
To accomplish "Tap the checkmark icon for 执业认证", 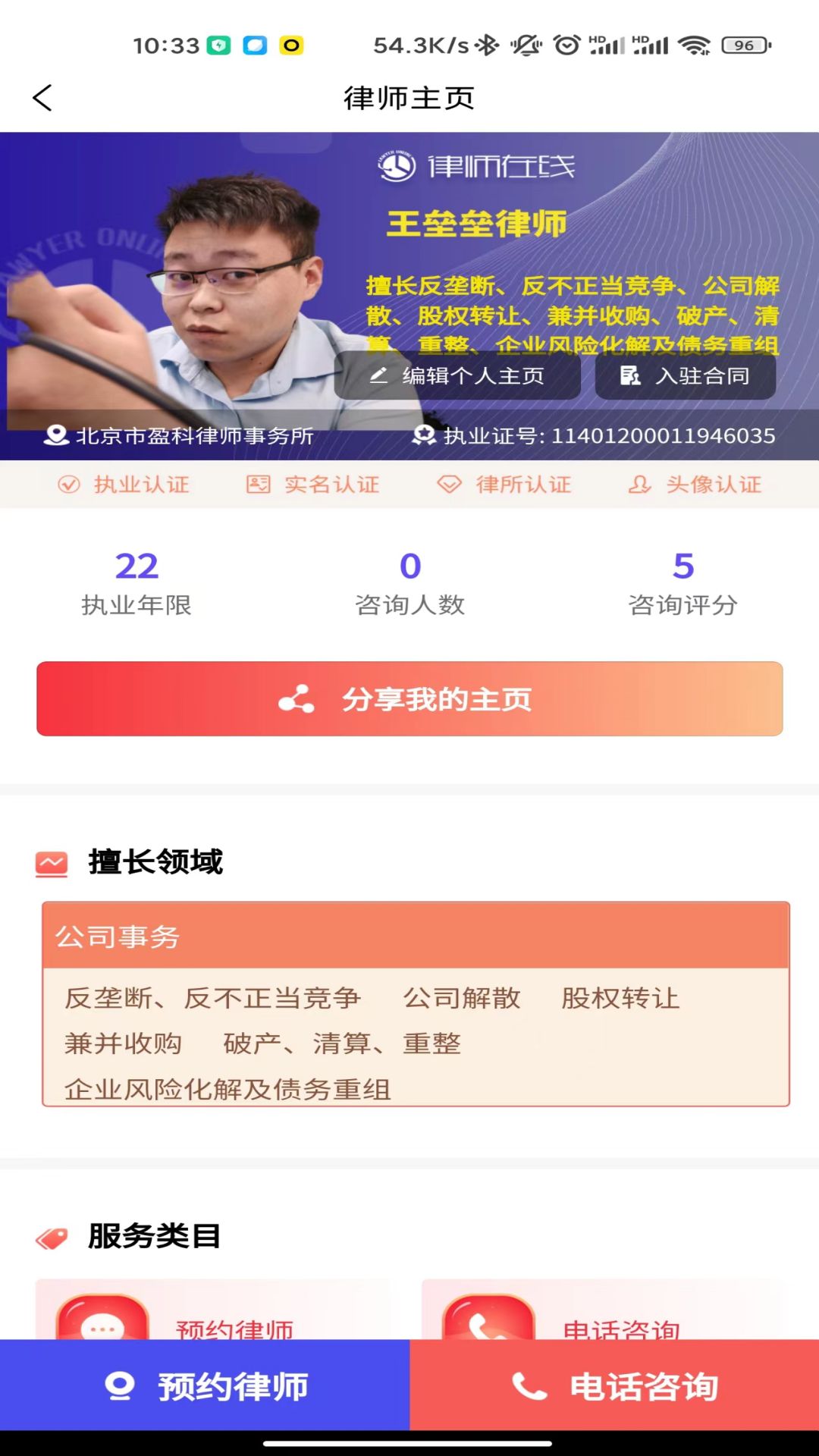I will [x=68, y=485].
